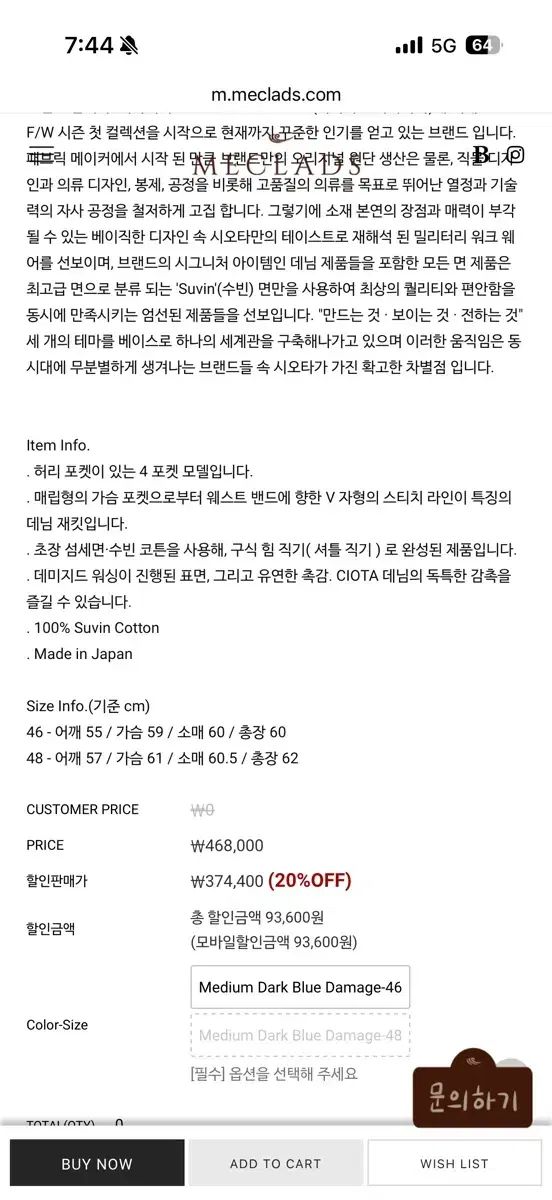The width and height of the screenshot is (552, 1200).
Task: Choose the Medium Dark Blue Damage-48 option
Action: point(300,1035)
